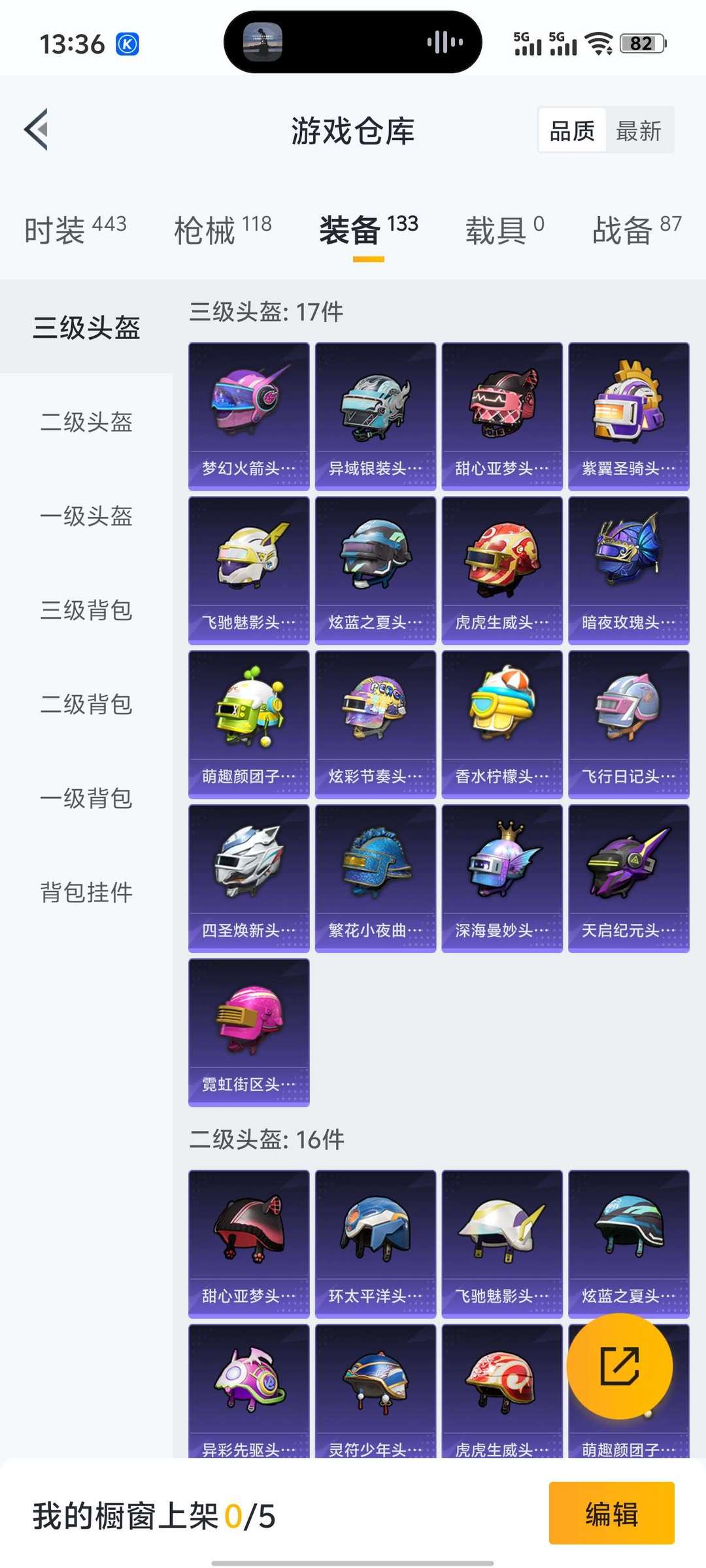Open the 梦幻火箭头 helmet item
The image size is (706, 1568).
tap(249, 416)
